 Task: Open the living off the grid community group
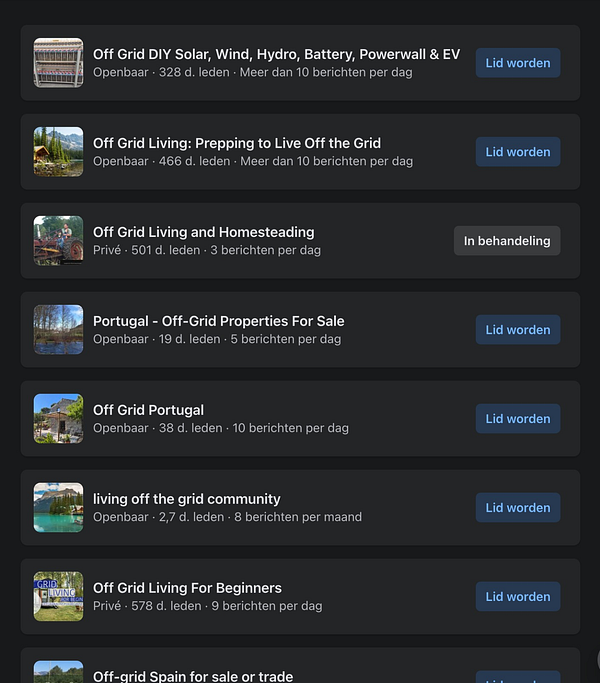coord(186,499)
